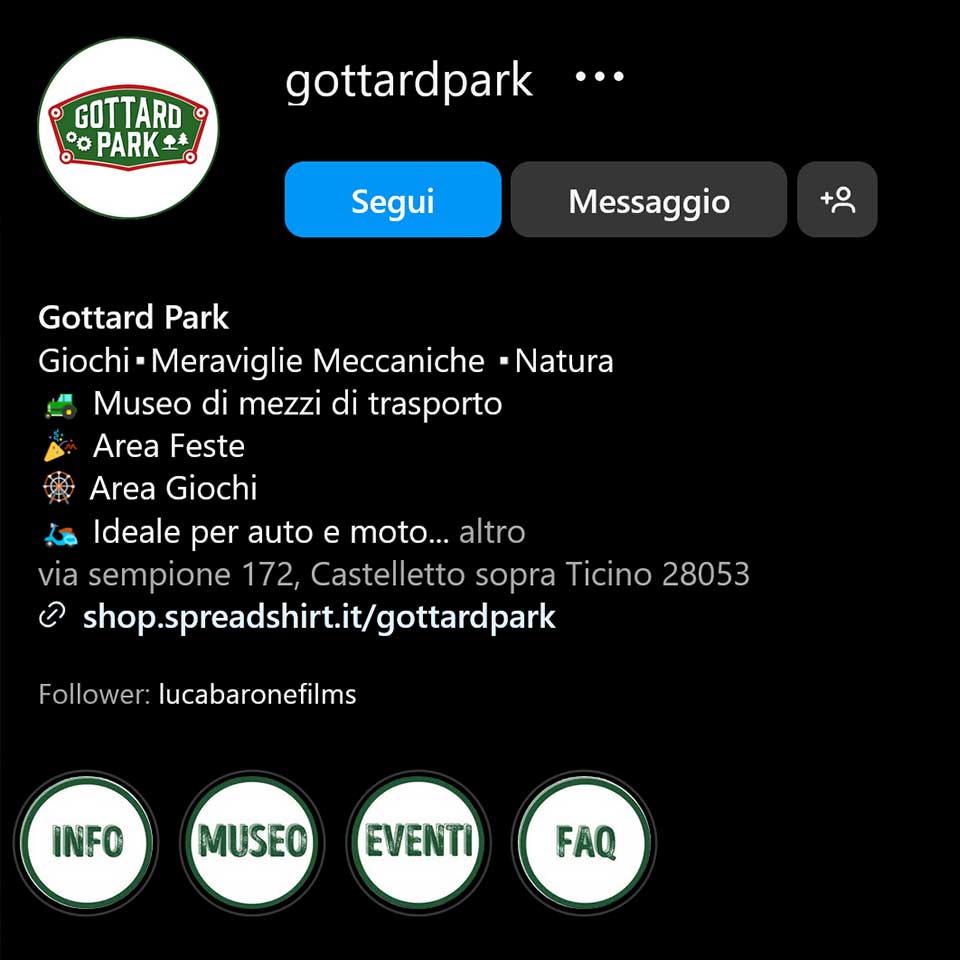View the lucabaronefilms follower profile
The height and width of the screenshot is (960, 960).
click(x=257, y=694)
